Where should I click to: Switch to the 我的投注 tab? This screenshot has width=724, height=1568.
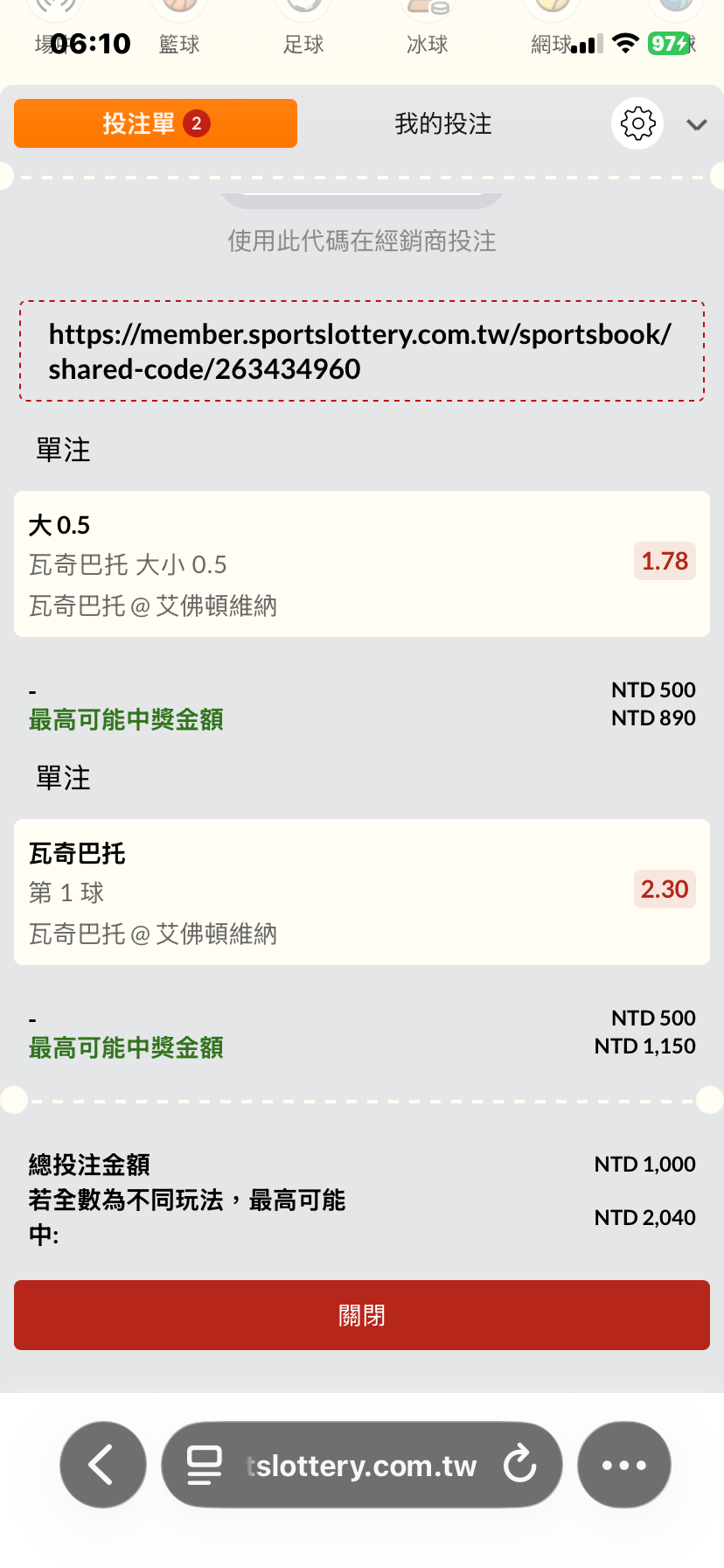442,123
